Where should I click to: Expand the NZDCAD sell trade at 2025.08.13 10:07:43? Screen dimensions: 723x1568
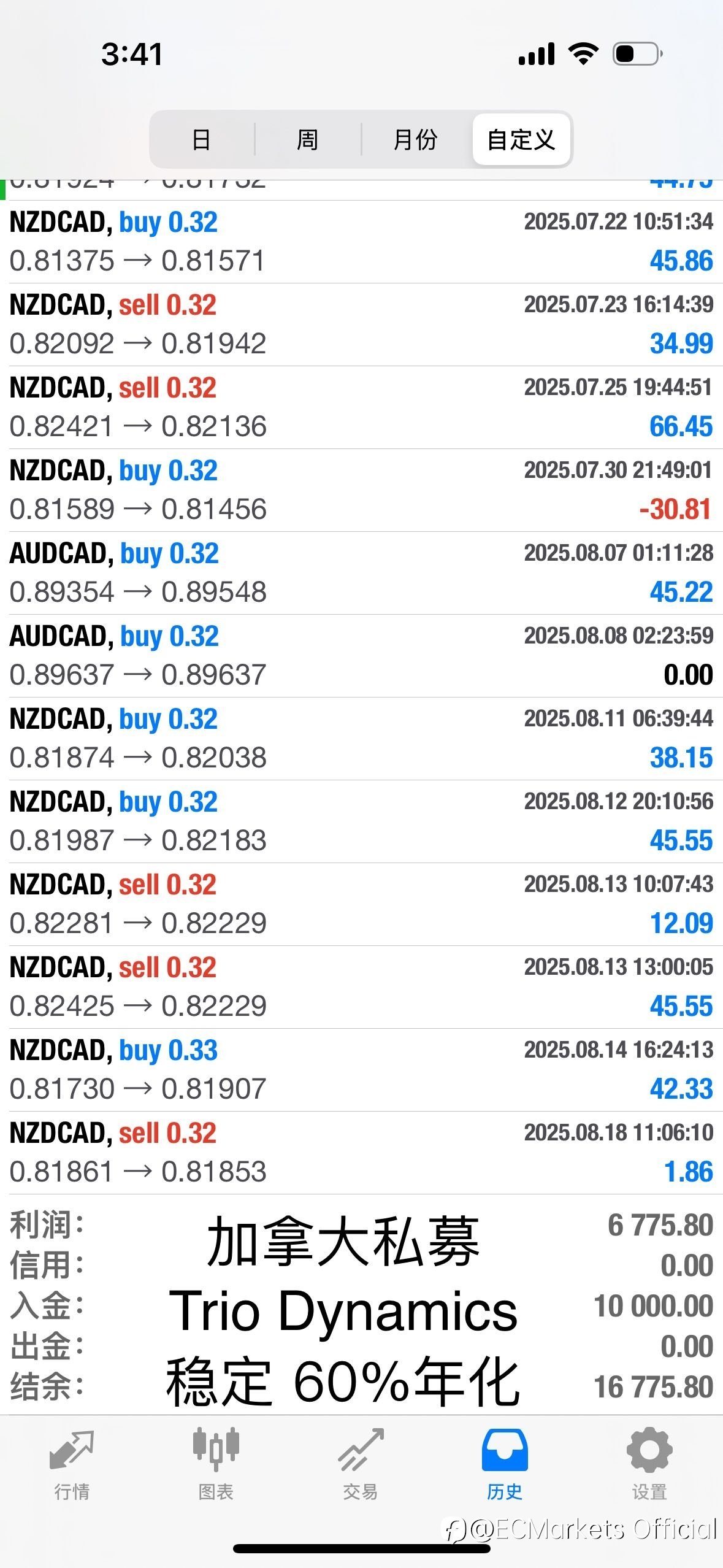coord(361,904)
